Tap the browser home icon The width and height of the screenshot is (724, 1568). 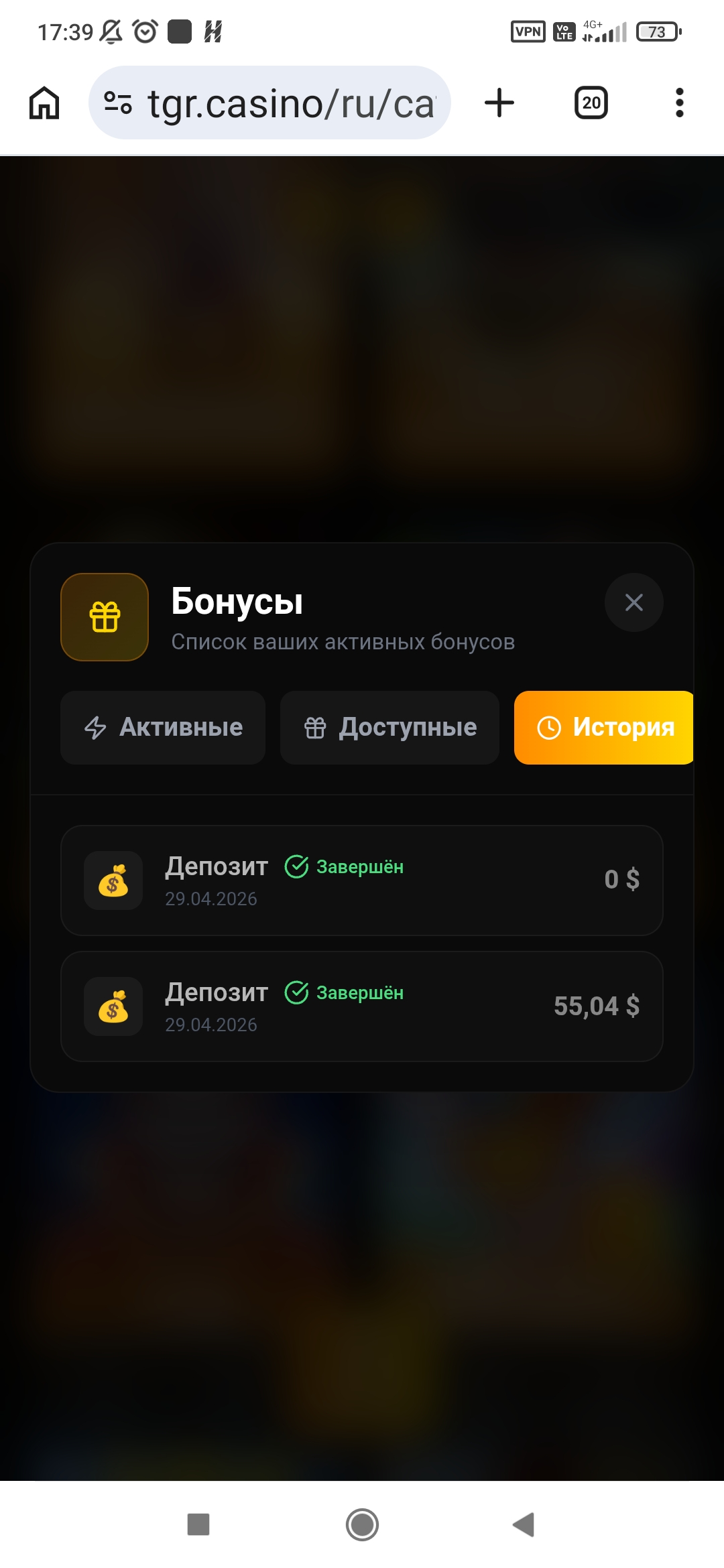pos(44,103)
